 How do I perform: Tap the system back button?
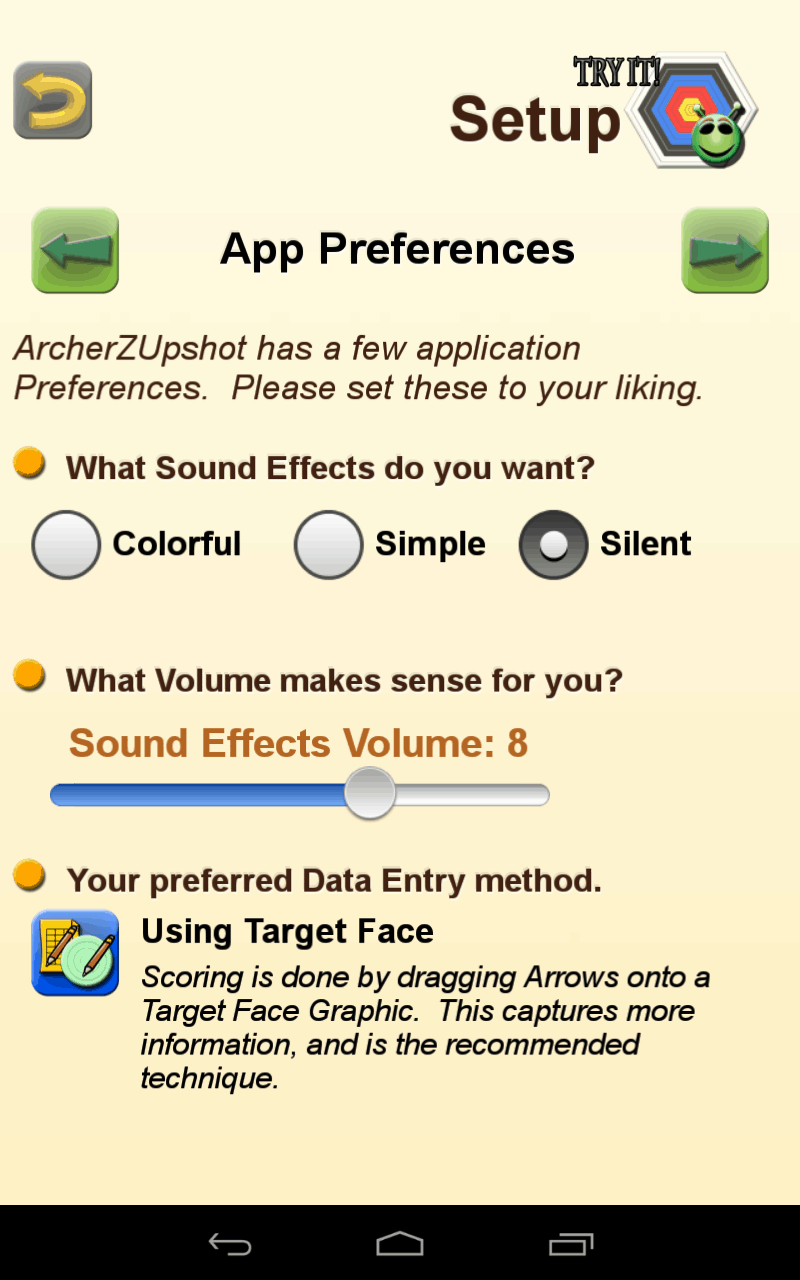click(230, 1244)
